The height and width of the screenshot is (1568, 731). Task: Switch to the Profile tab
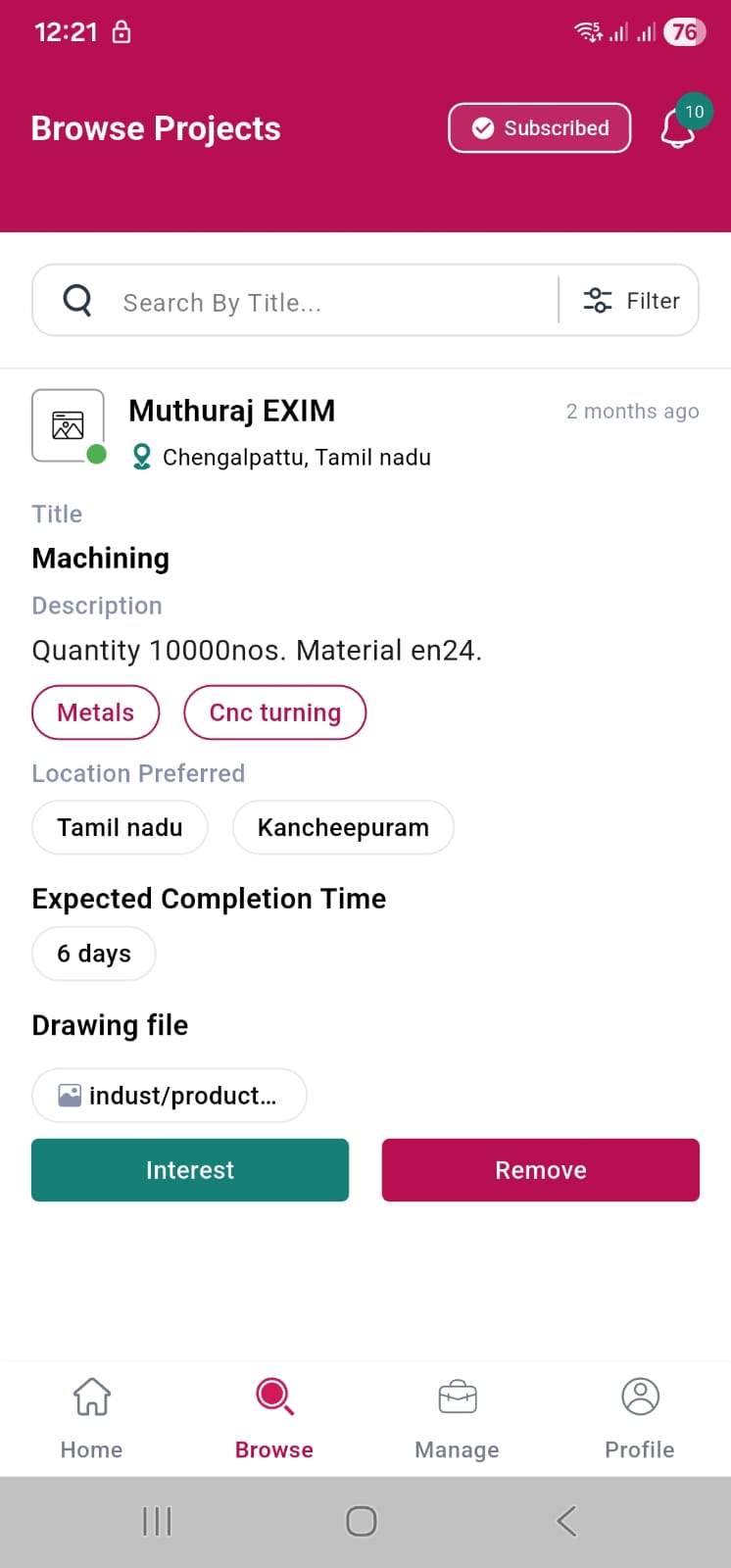(640, 1417)
